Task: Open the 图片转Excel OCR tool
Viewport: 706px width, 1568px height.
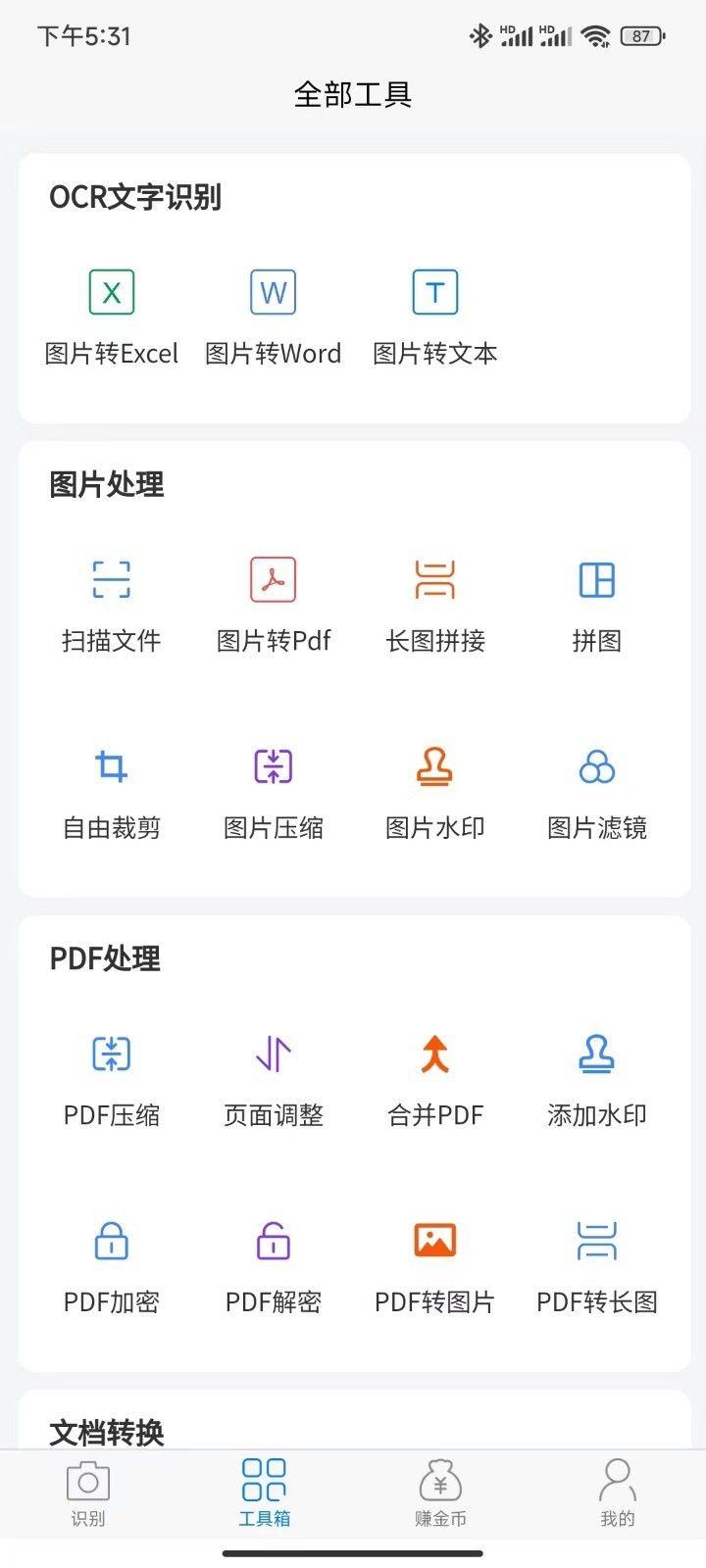Action: click(x=111, y=314)
